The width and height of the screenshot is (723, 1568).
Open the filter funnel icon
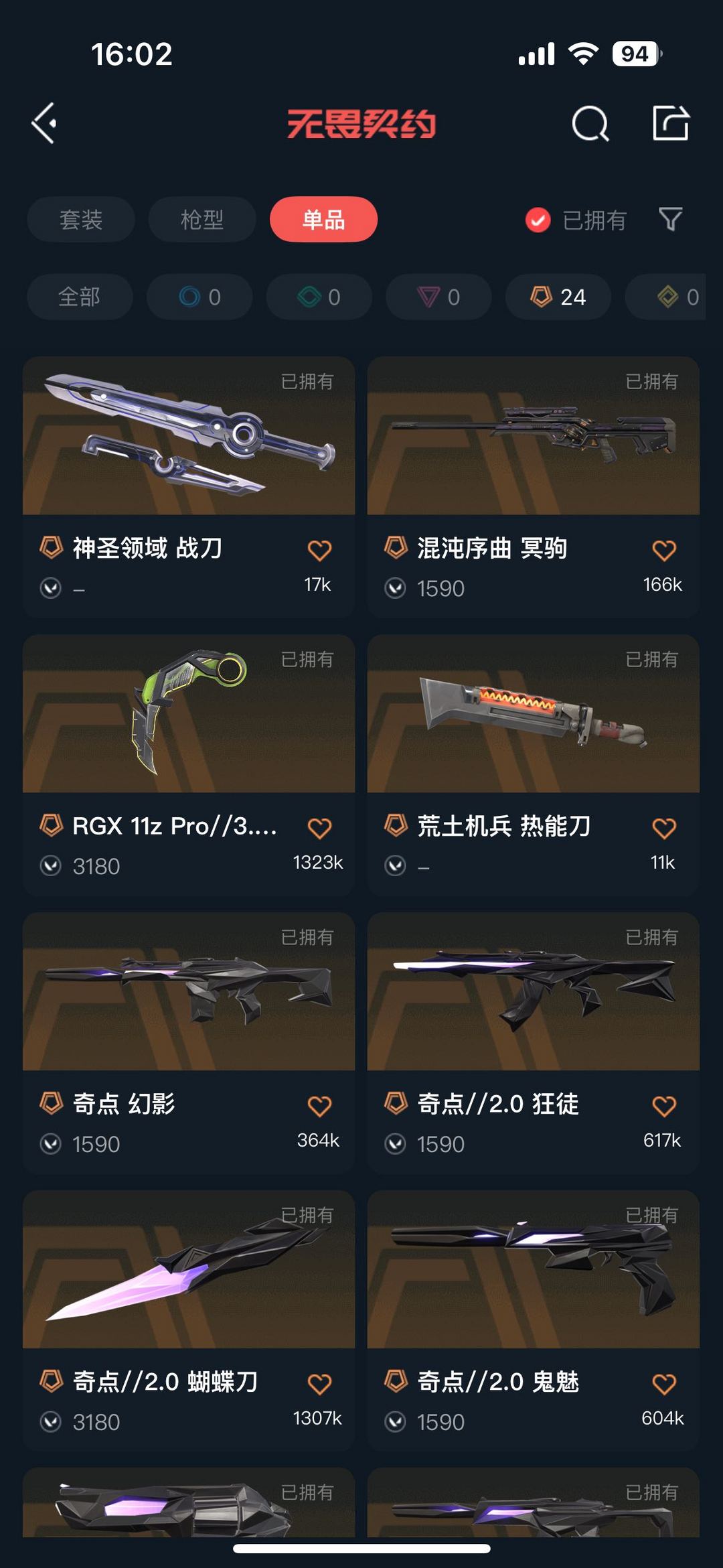[x=670, y=220]
